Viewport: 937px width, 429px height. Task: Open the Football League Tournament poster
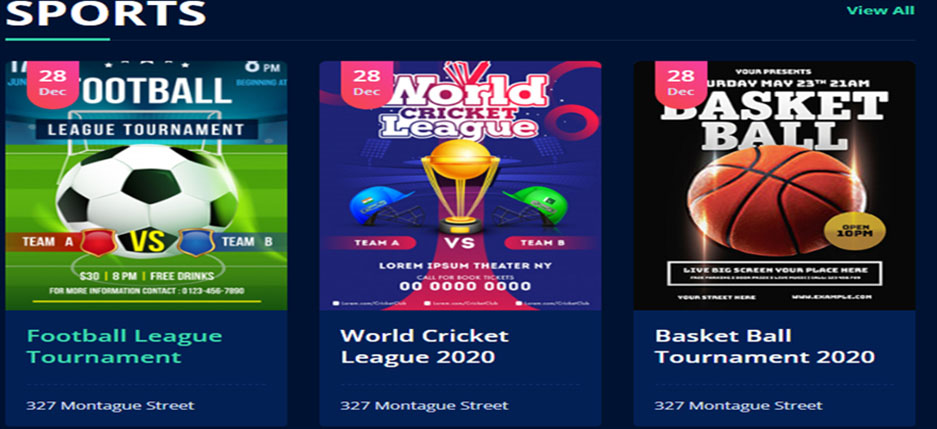[146, 186]
